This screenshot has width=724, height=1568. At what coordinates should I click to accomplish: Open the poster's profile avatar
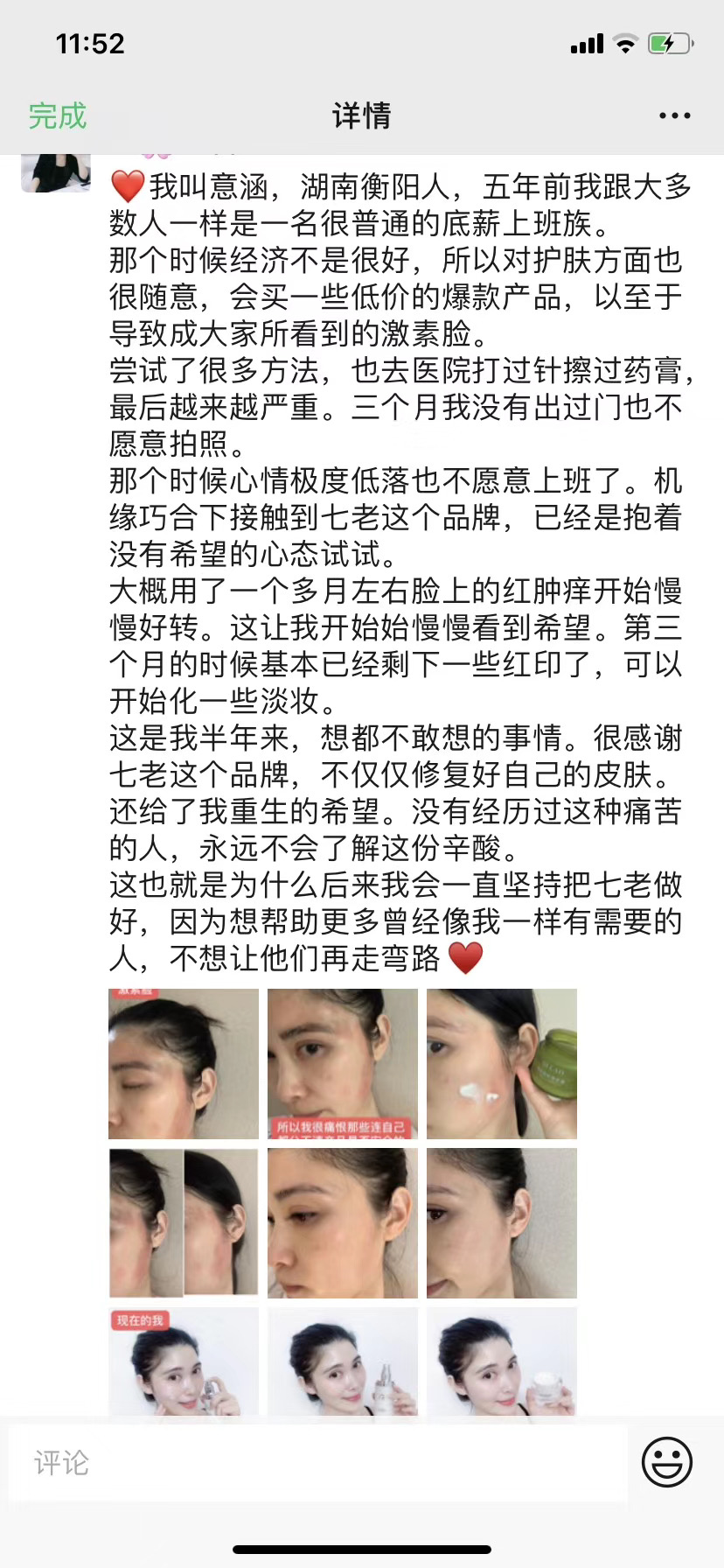click(56, 171)
